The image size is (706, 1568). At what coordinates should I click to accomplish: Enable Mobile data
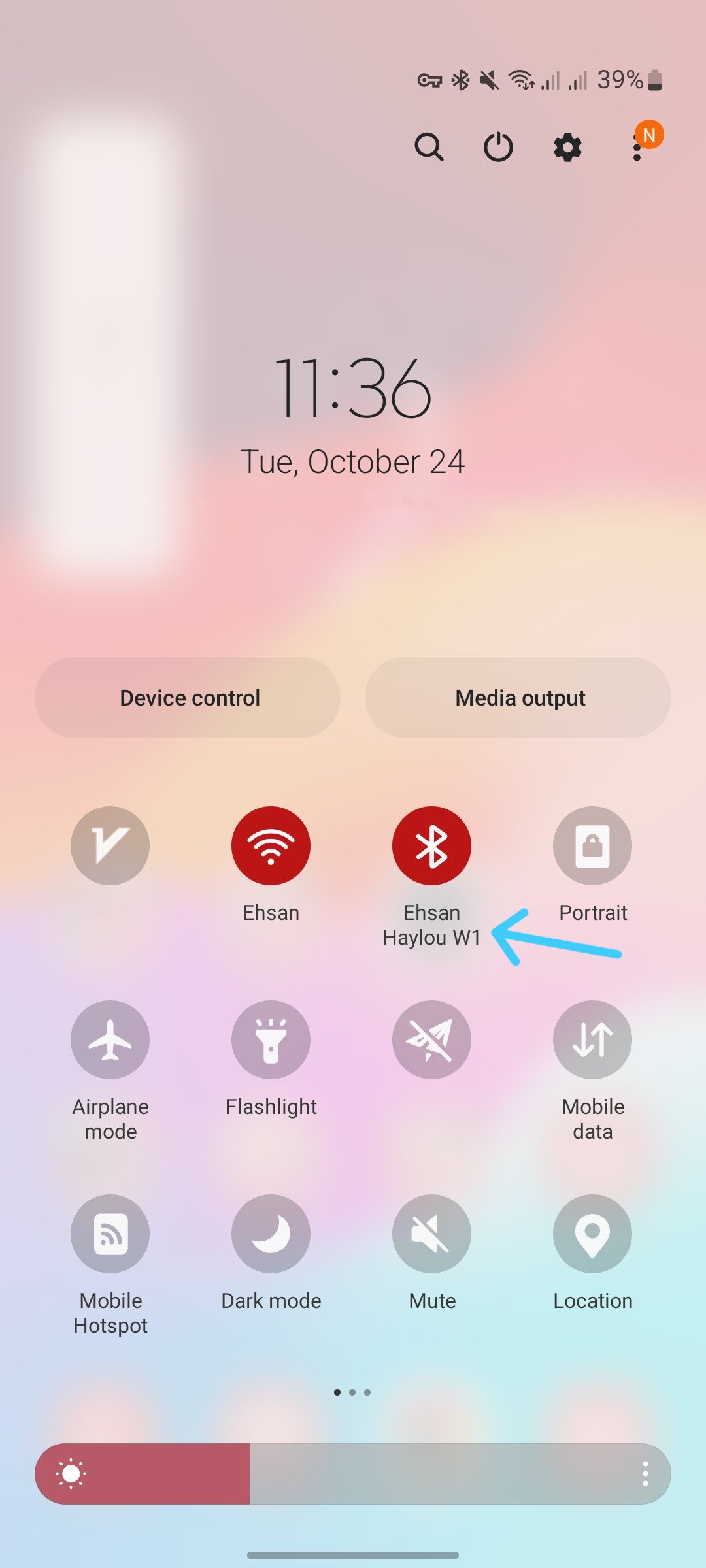(x=592, y=1039)
